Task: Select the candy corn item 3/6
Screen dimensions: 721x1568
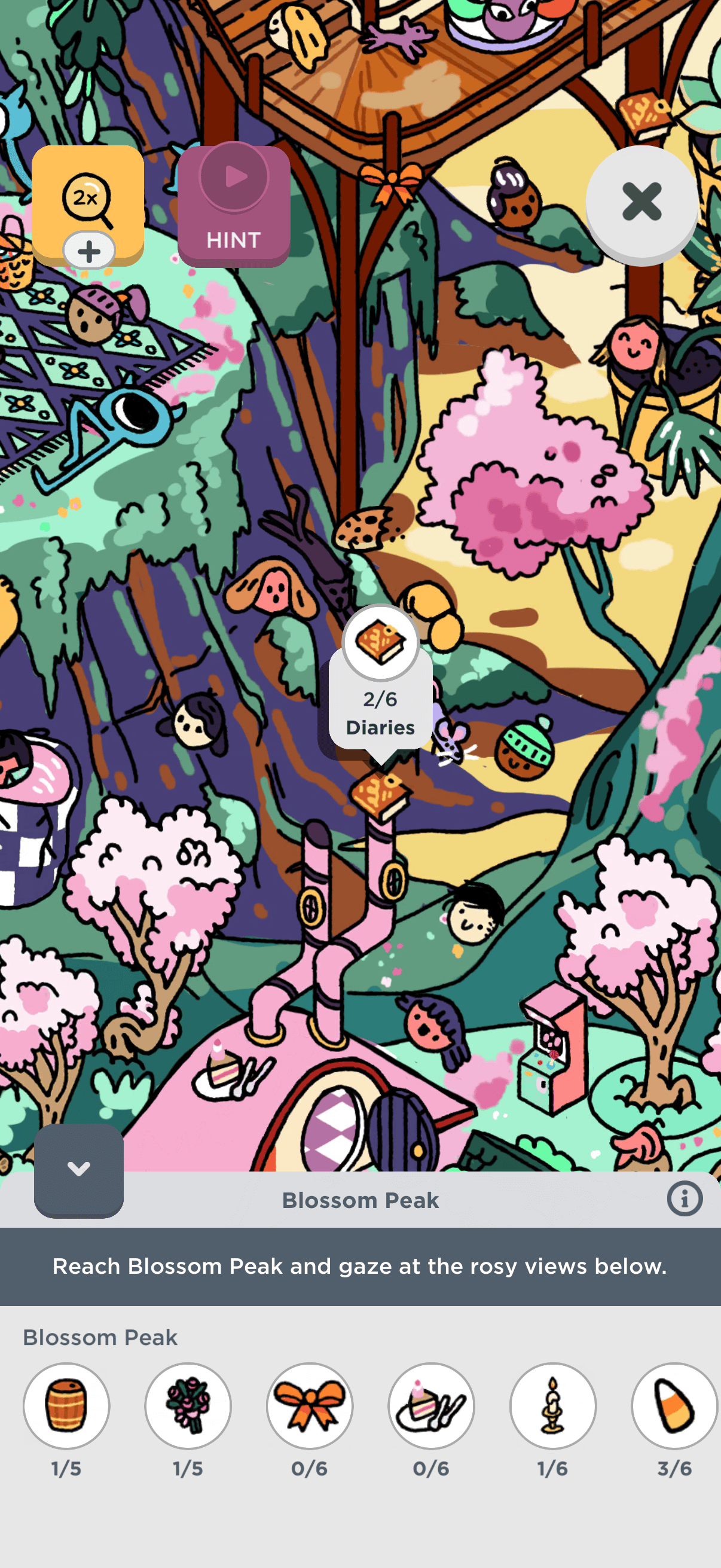Action: [674, 1405]
